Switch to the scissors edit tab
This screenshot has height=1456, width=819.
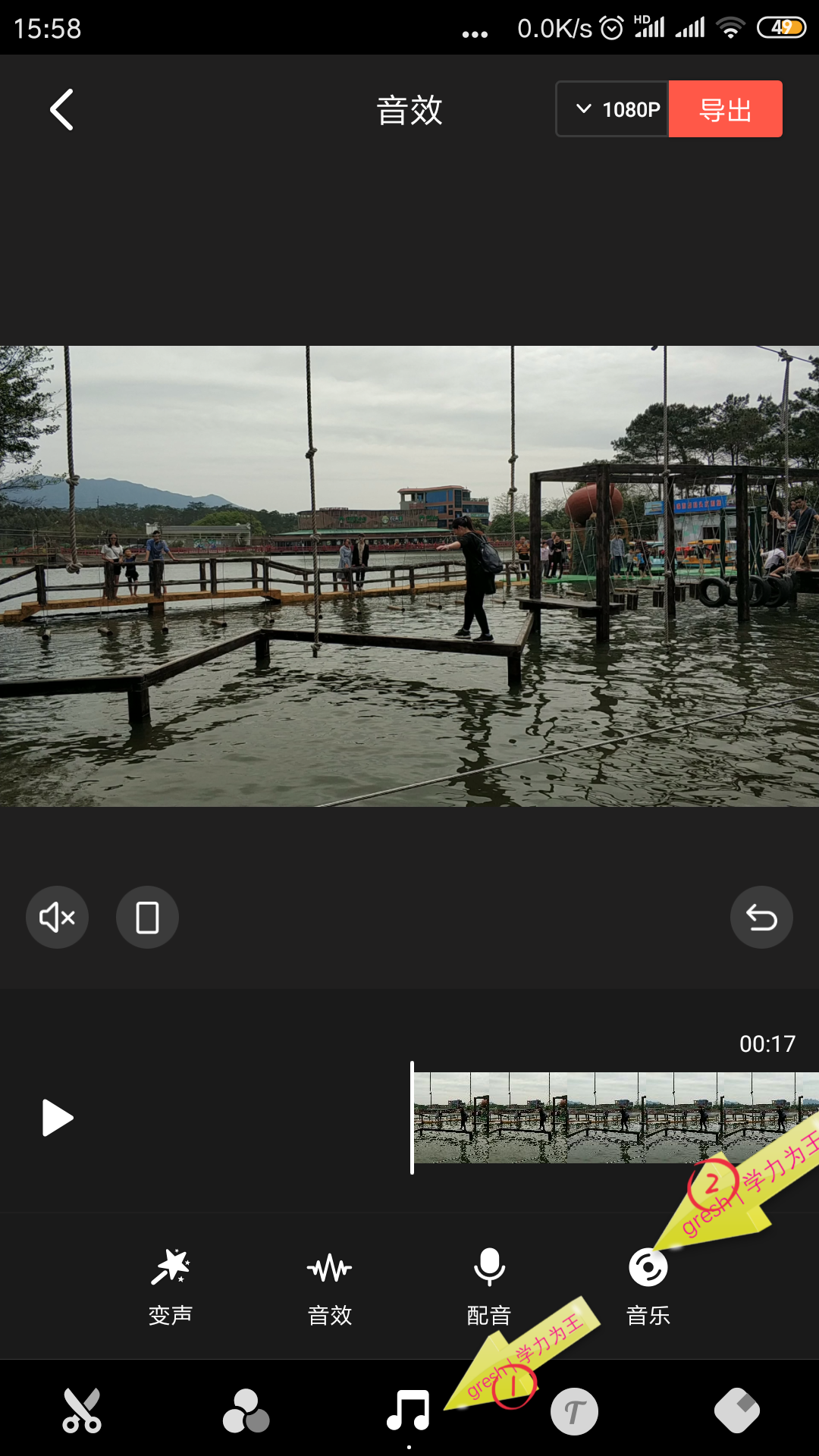(x=82, y=1411)
